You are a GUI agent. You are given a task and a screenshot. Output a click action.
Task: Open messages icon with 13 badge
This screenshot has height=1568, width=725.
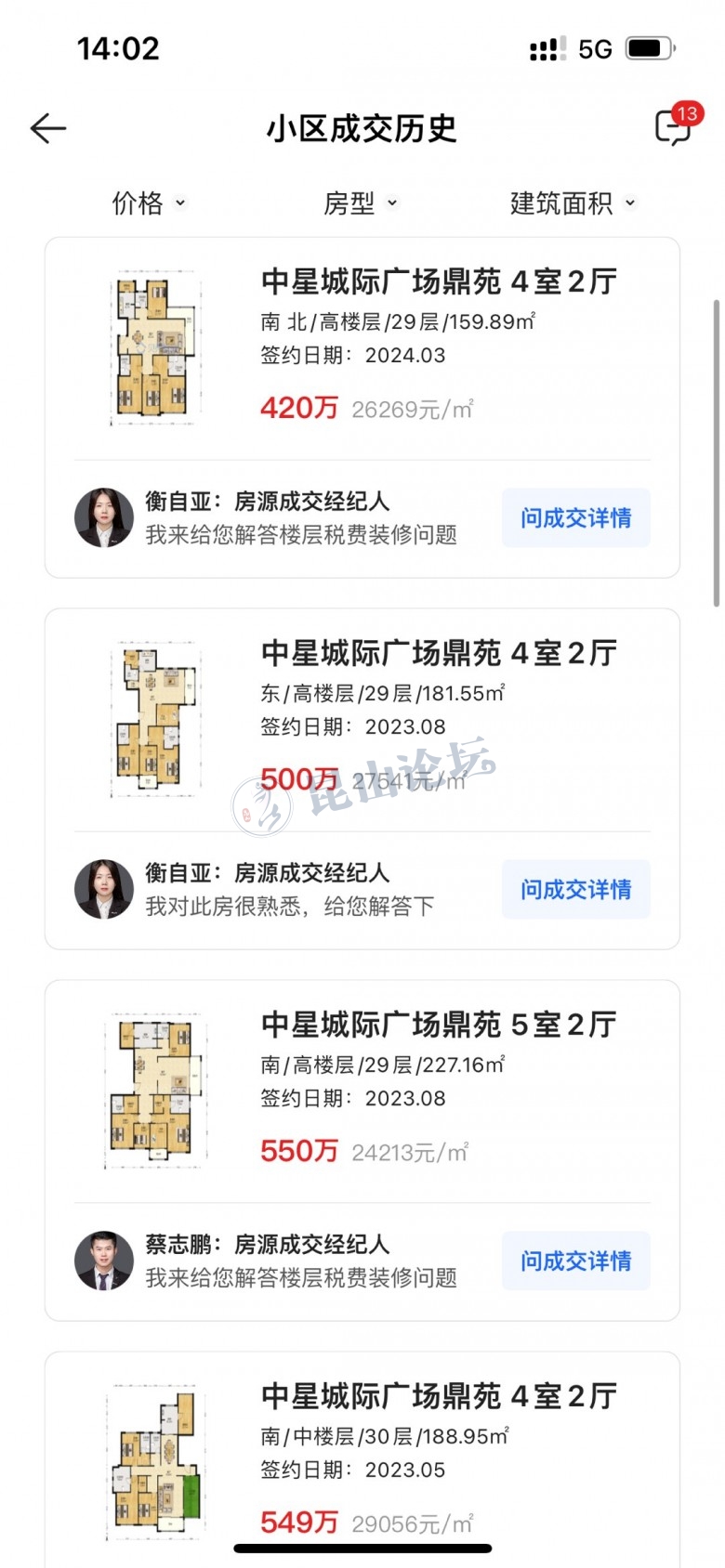tap(674, 127)
